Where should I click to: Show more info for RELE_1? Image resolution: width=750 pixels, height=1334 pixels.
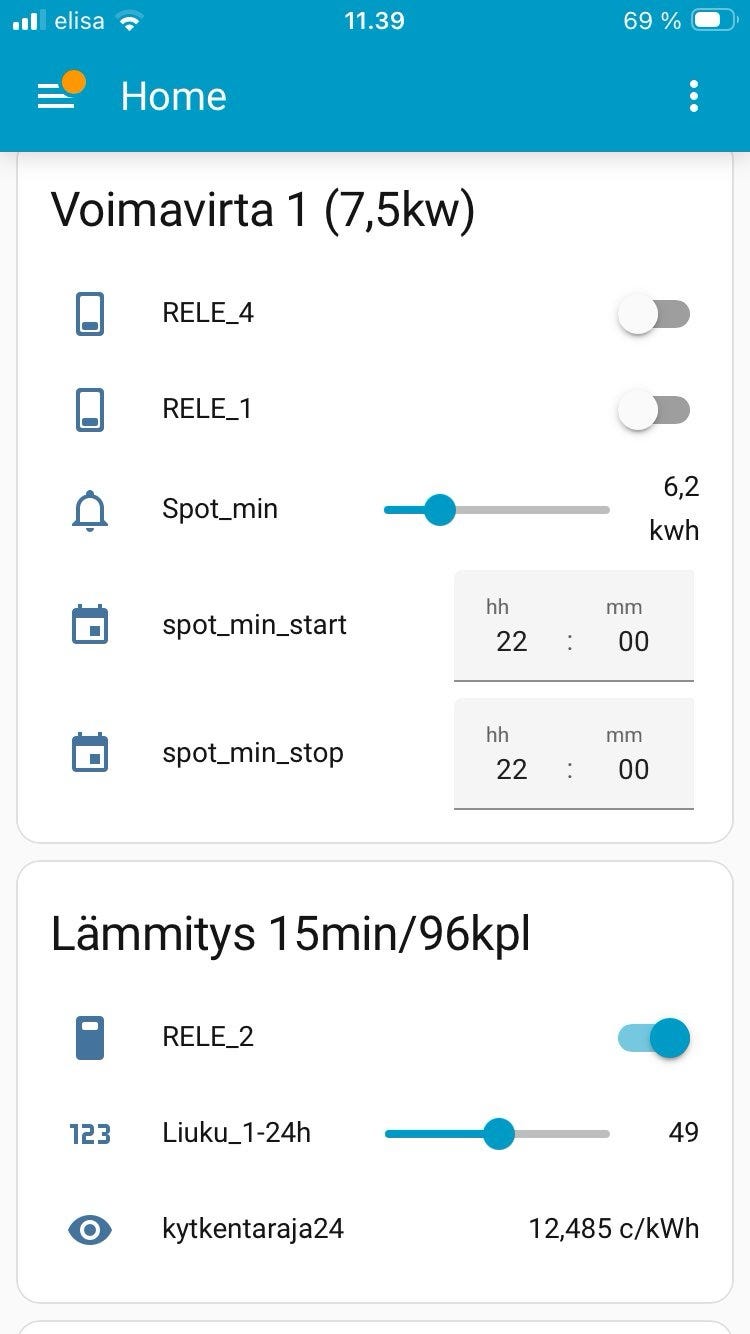click(207, 409)
